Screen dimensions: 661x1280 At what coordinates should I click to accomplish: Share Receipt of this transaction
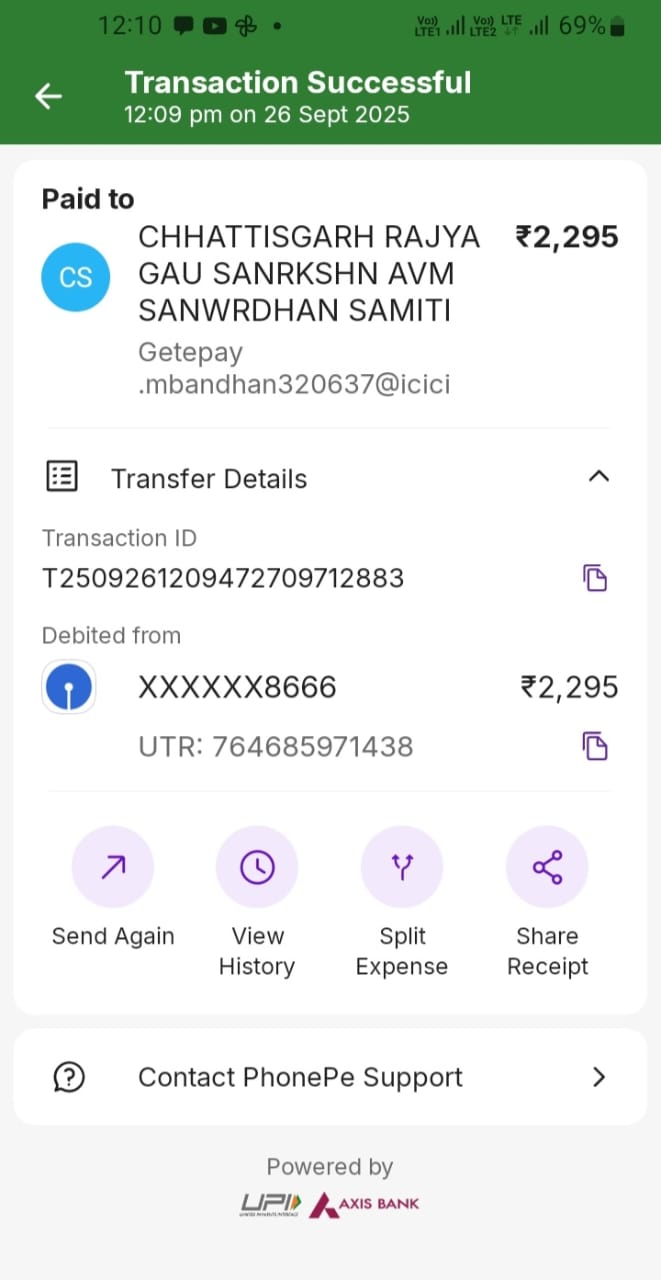pos(547,867)
